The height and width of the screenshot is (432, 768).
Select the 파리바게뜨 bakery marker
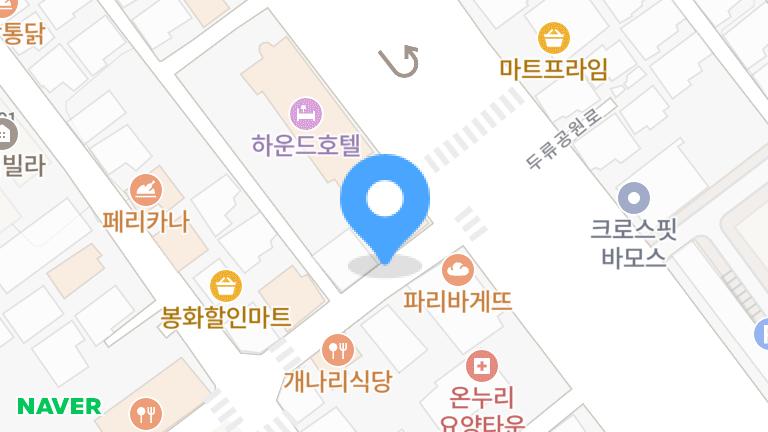pos(458,268)
